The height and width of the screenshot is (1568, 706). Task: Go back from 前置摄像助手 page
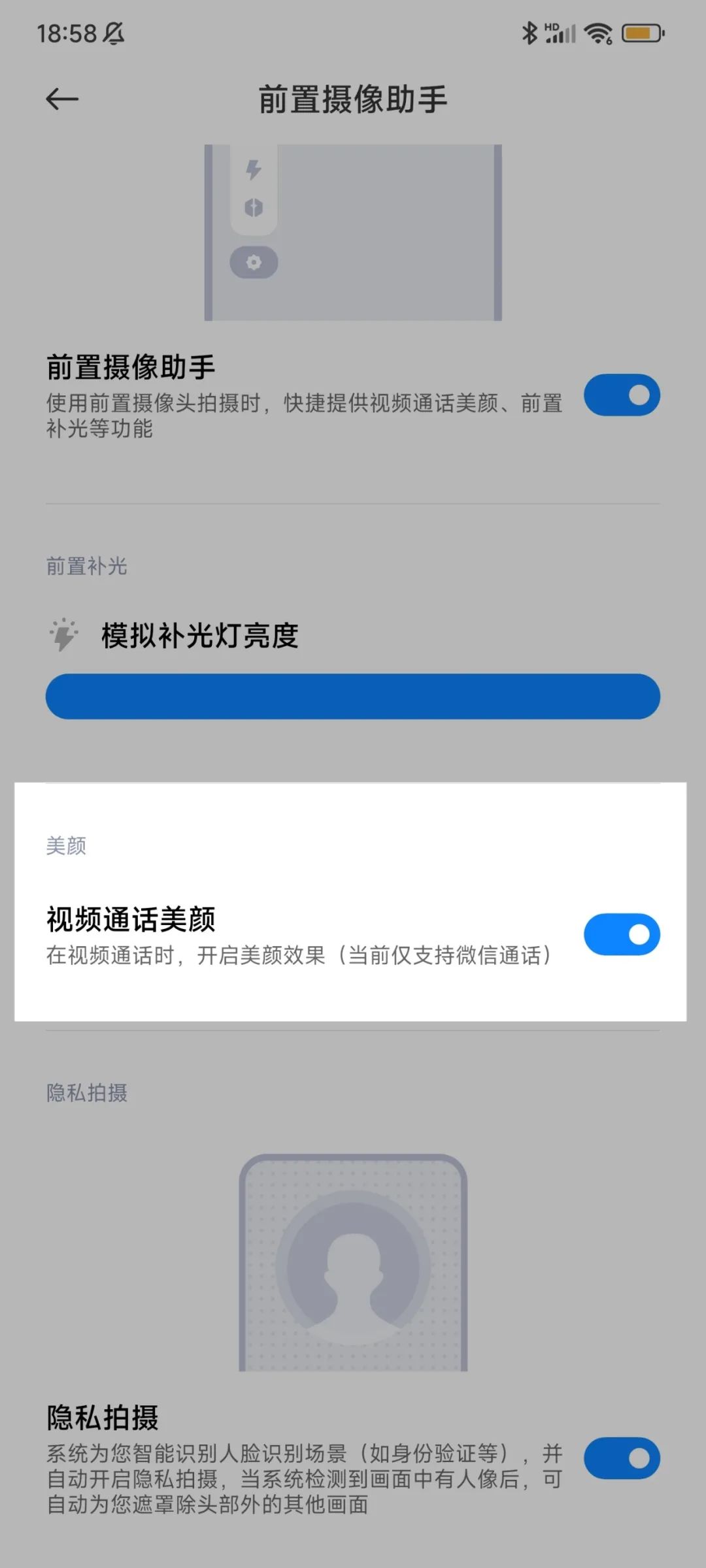tap(62, 99)
